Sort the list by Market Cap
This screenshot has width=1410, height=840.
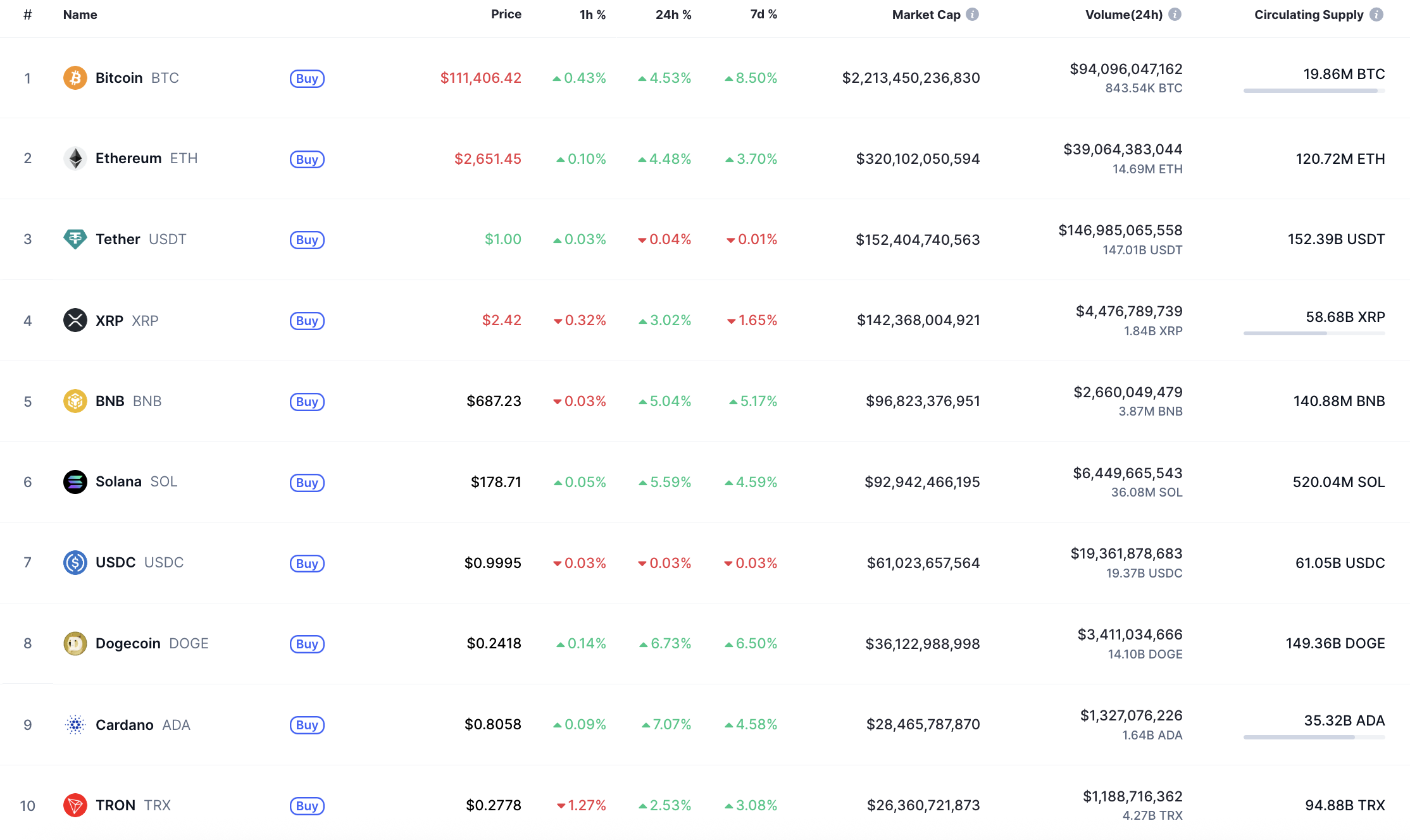tap(926, 15)
